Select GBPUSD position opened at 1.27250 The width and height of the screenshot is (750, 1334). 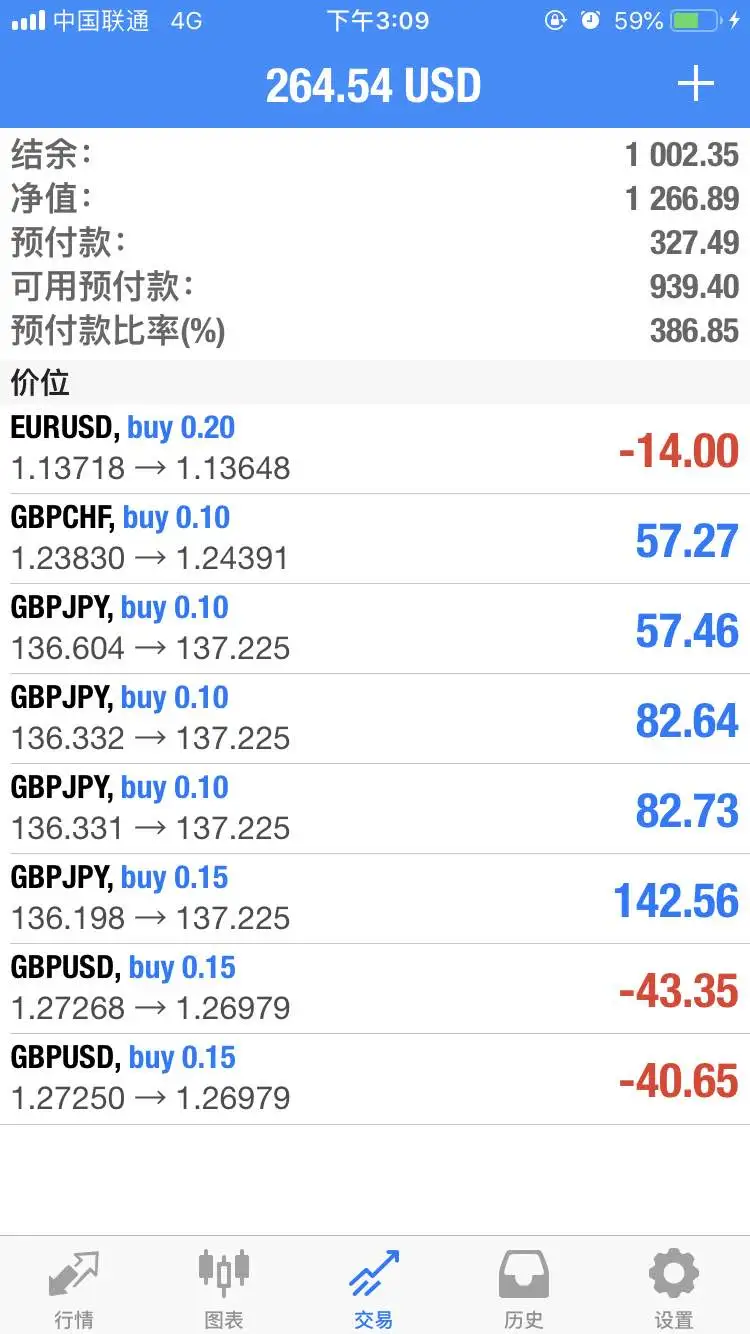tap(375, 1079)
